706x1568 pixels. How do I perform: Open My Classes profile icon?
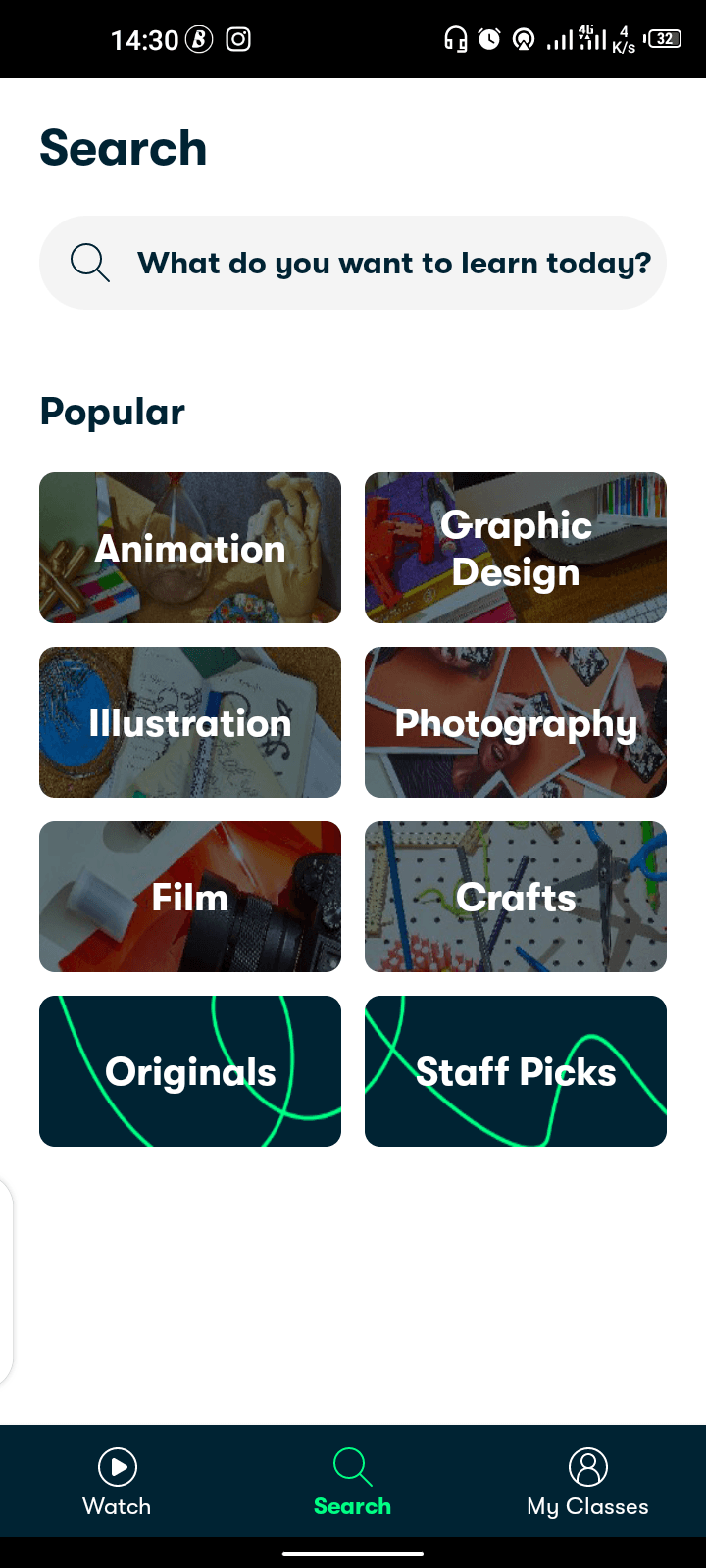pos(587,1467)
